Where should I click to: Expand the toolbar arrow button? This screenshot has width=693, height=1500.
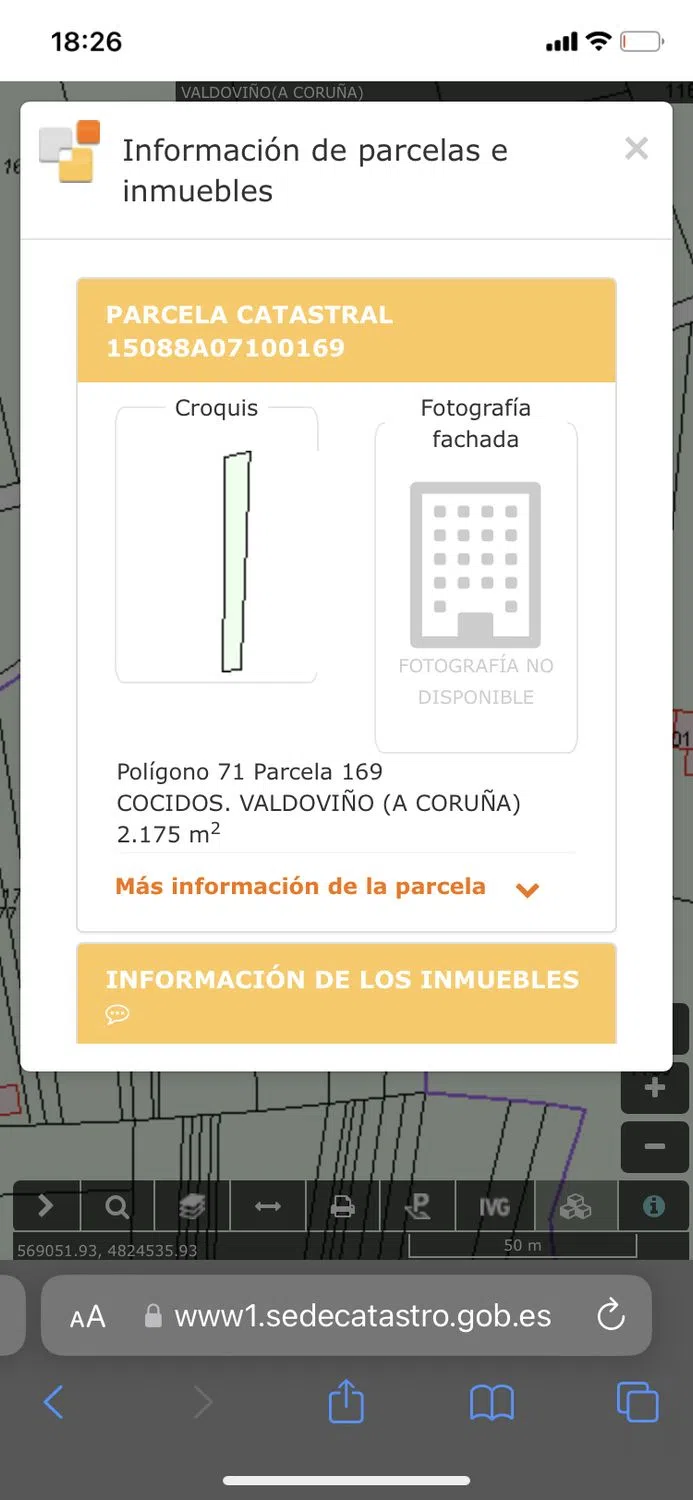click(x=45, y=1207)
